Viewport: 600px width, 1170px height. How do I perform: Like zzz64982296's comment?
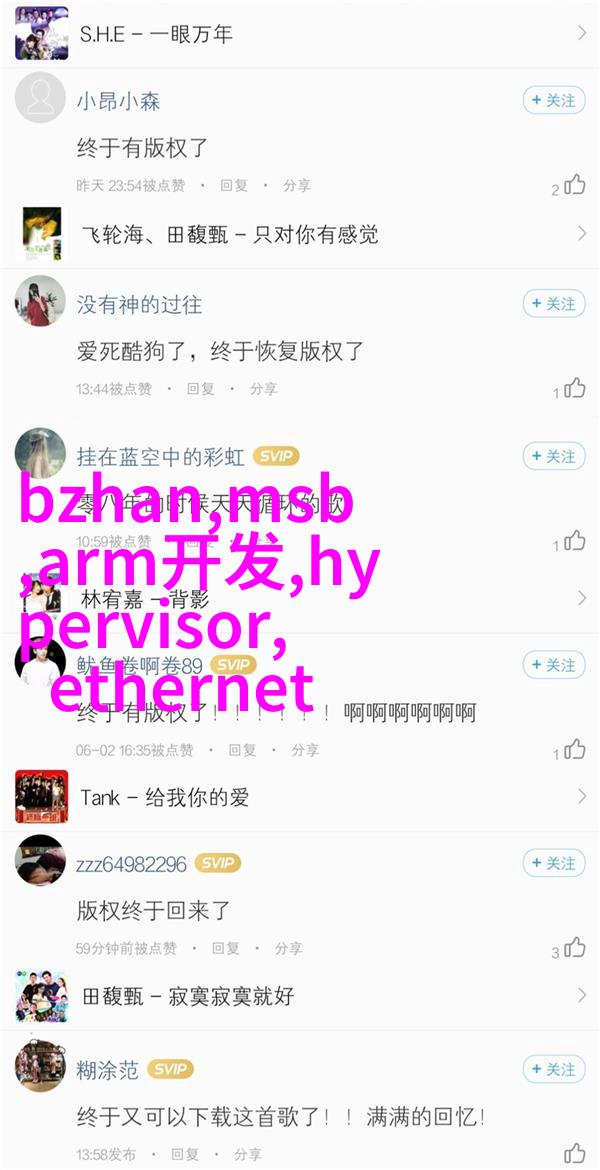tap(574, 947)
